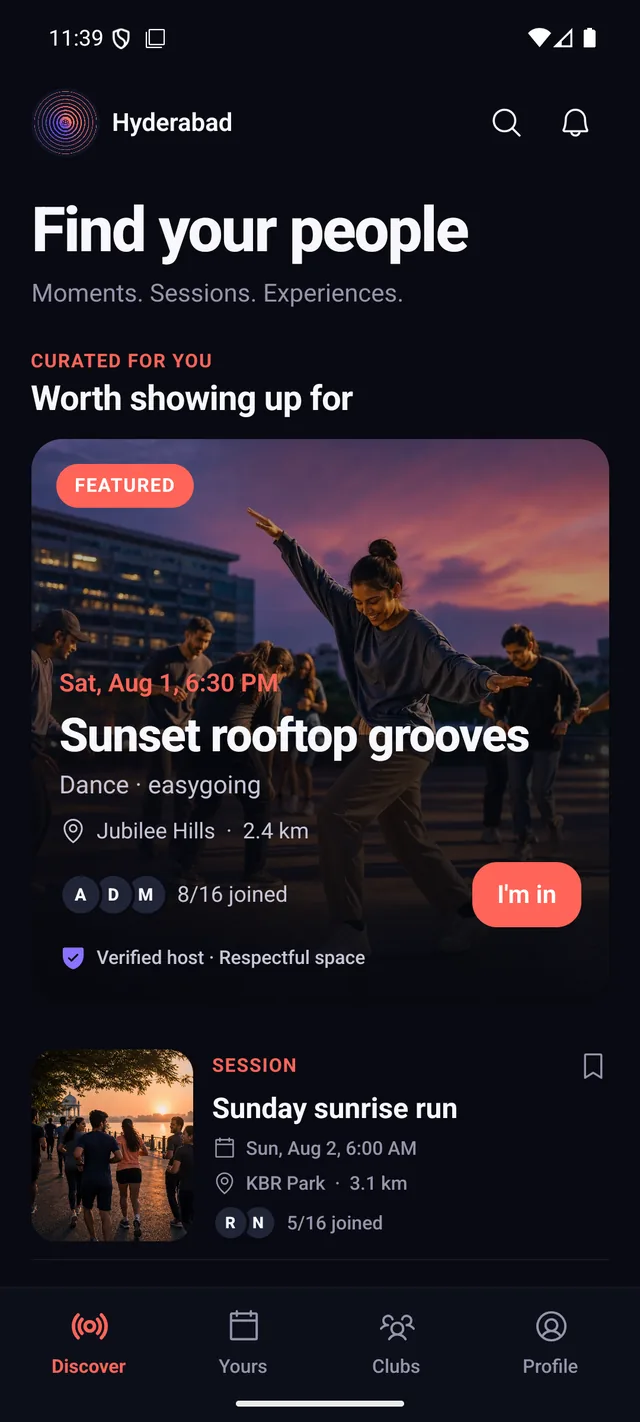The height and width of the screenshot is (1422, 640).
Task: Tap I'm in for Sunset rooftop grooves
Action: (527, 894)
